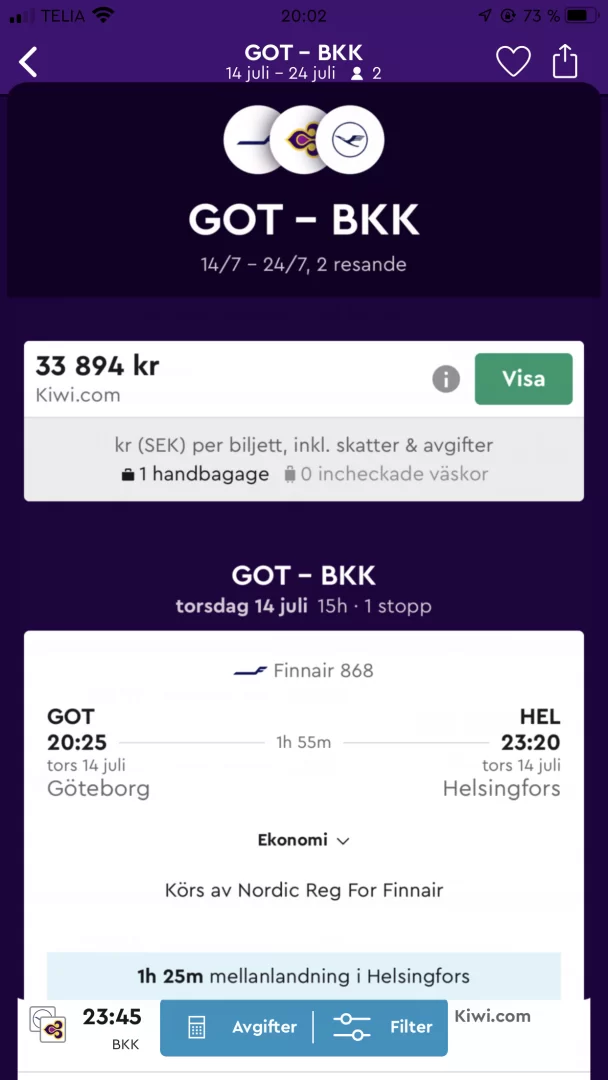Screen dimensions: 608x1080
Task: Go back to the flight results
Action: tap(28, 62)
